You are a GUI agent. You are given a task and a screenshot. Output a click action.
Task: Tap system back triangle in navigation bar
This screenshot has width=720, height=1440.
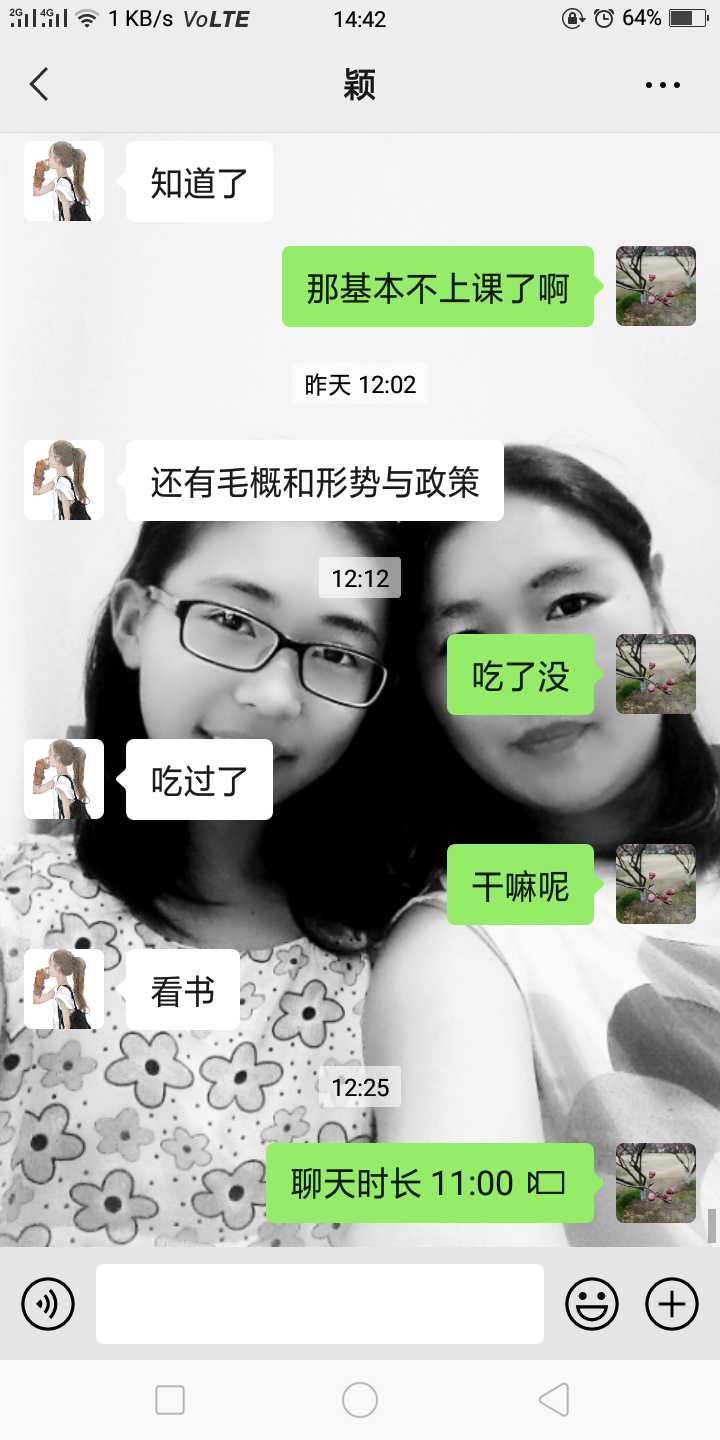(553, 1400)
